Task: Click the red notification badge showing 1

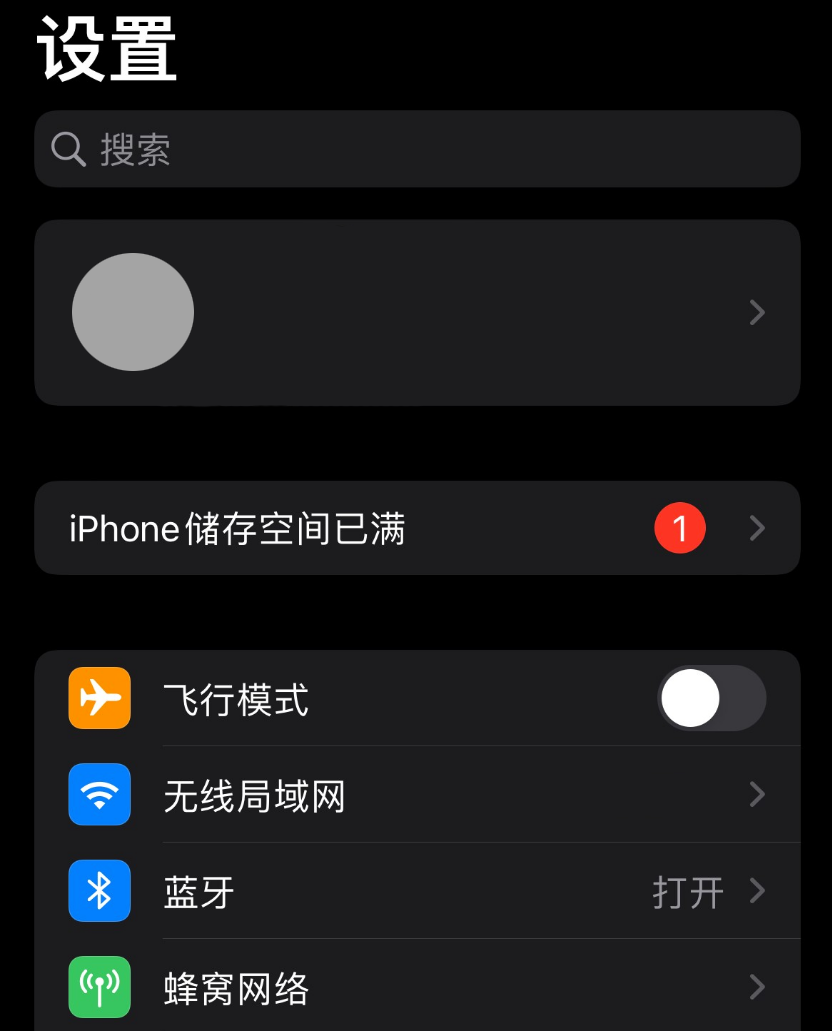Action: pos(680,527)
